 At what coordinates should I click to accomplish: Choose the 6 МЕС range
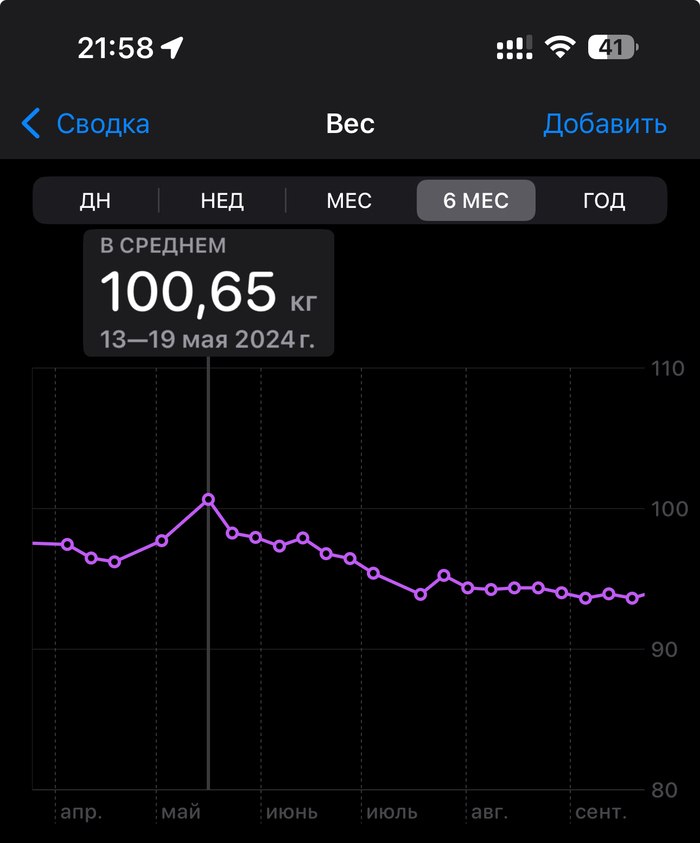point(476,200)
